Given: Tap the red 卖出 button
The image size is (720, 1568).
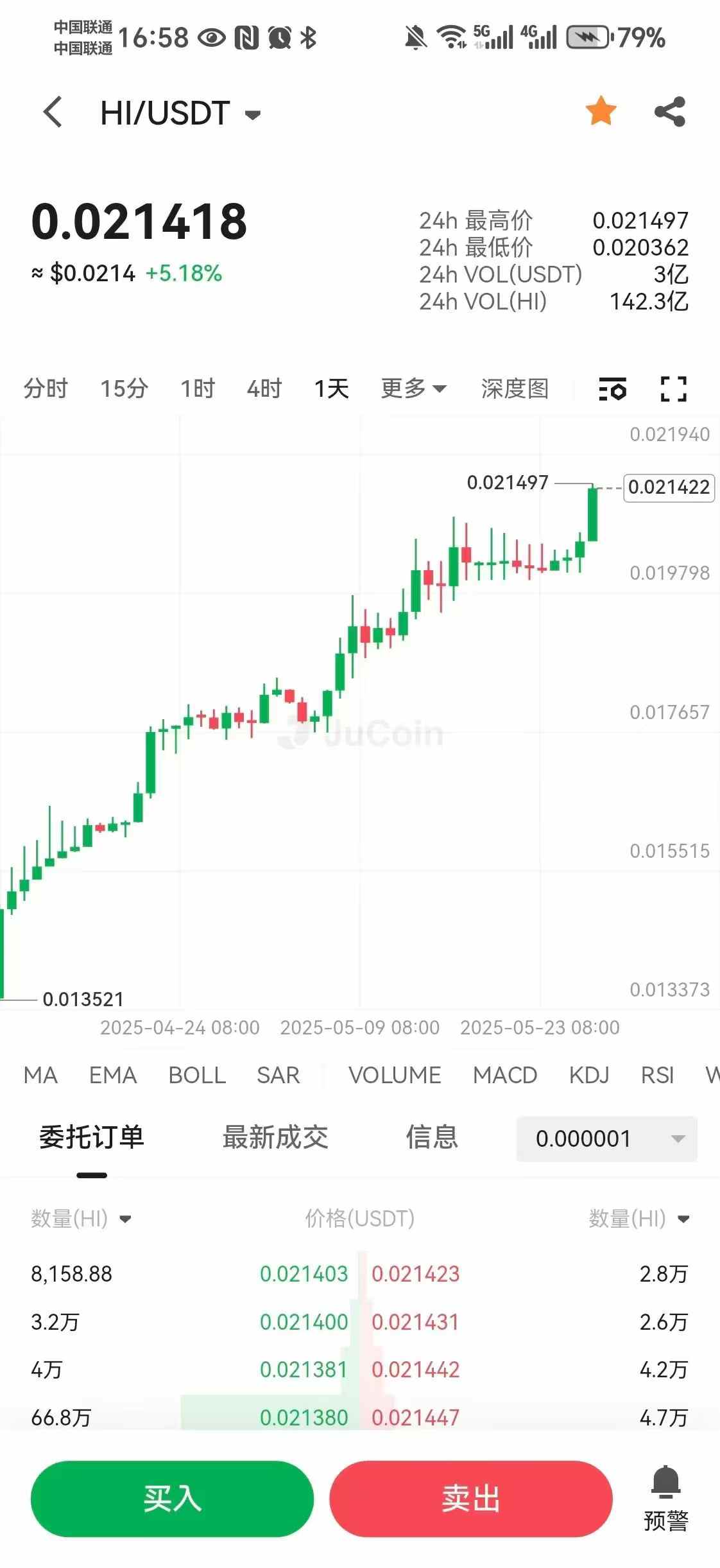Looking at the screenshot, I should [470, 1499].
